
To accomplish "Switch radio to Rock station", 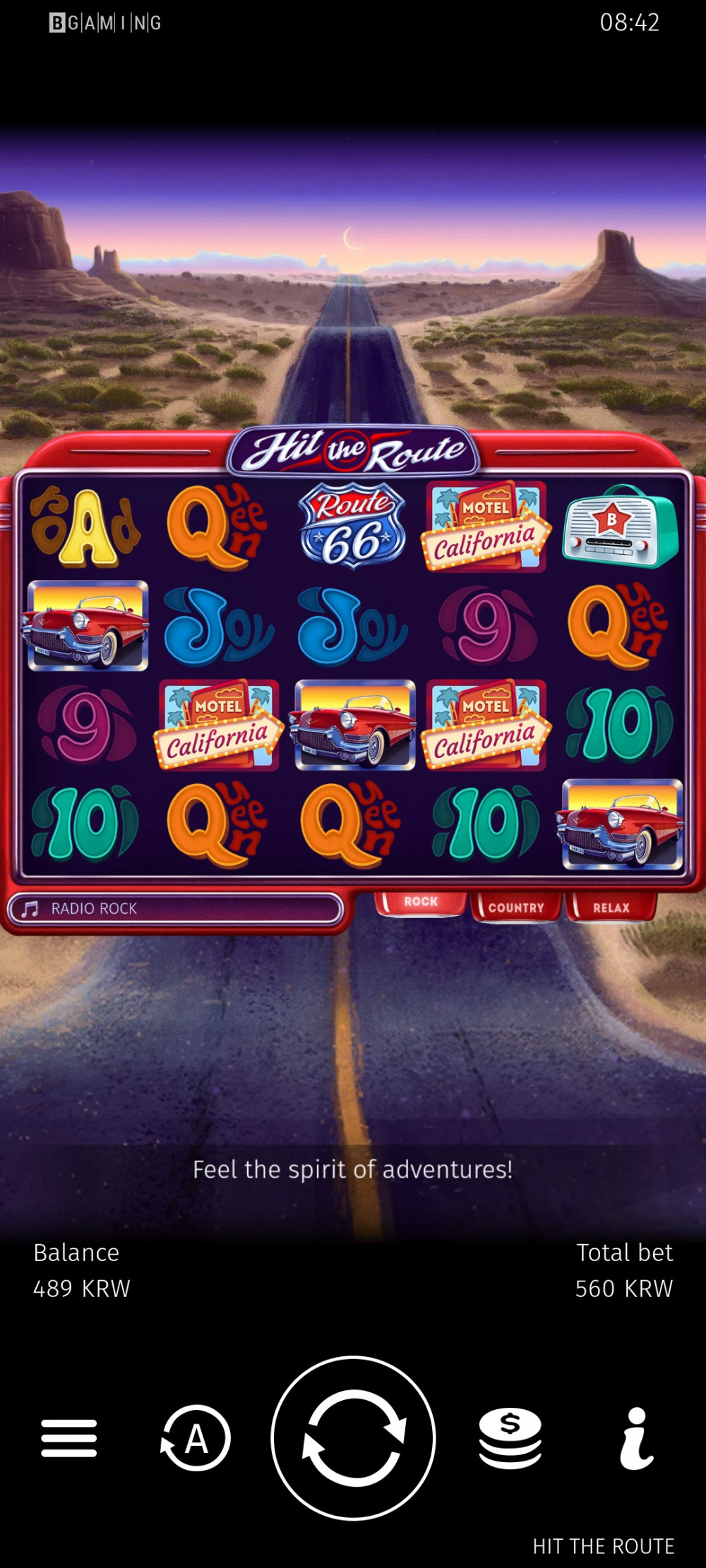I will click(x=421, y=903).
